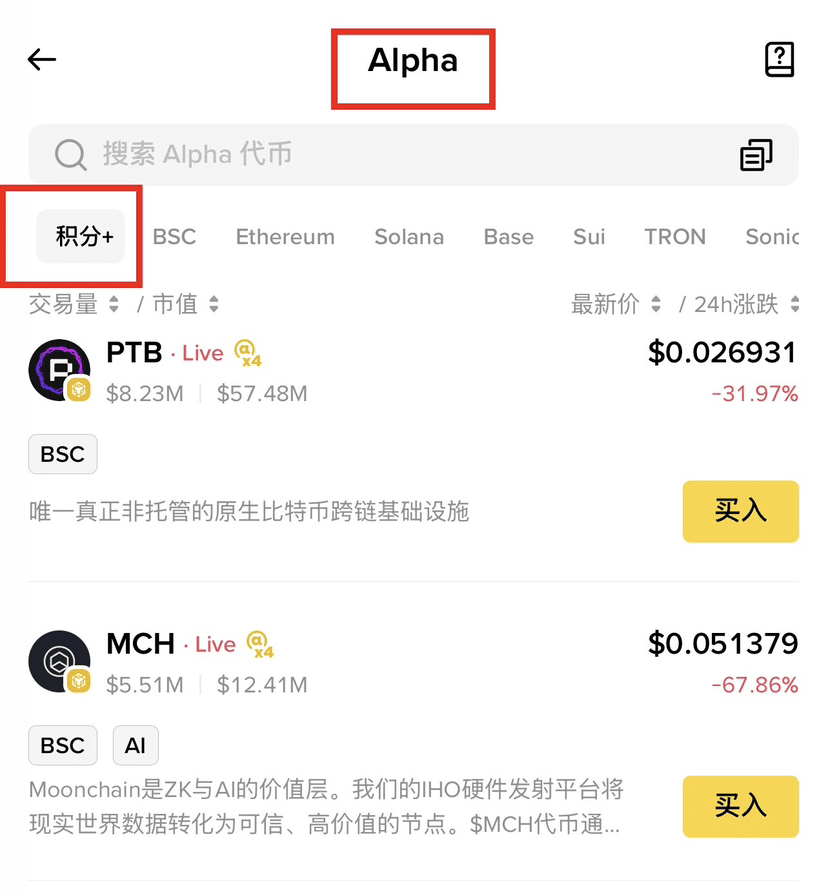Open the help guide book icon
This screenshot has width=828, height=892.
(779, 60)
